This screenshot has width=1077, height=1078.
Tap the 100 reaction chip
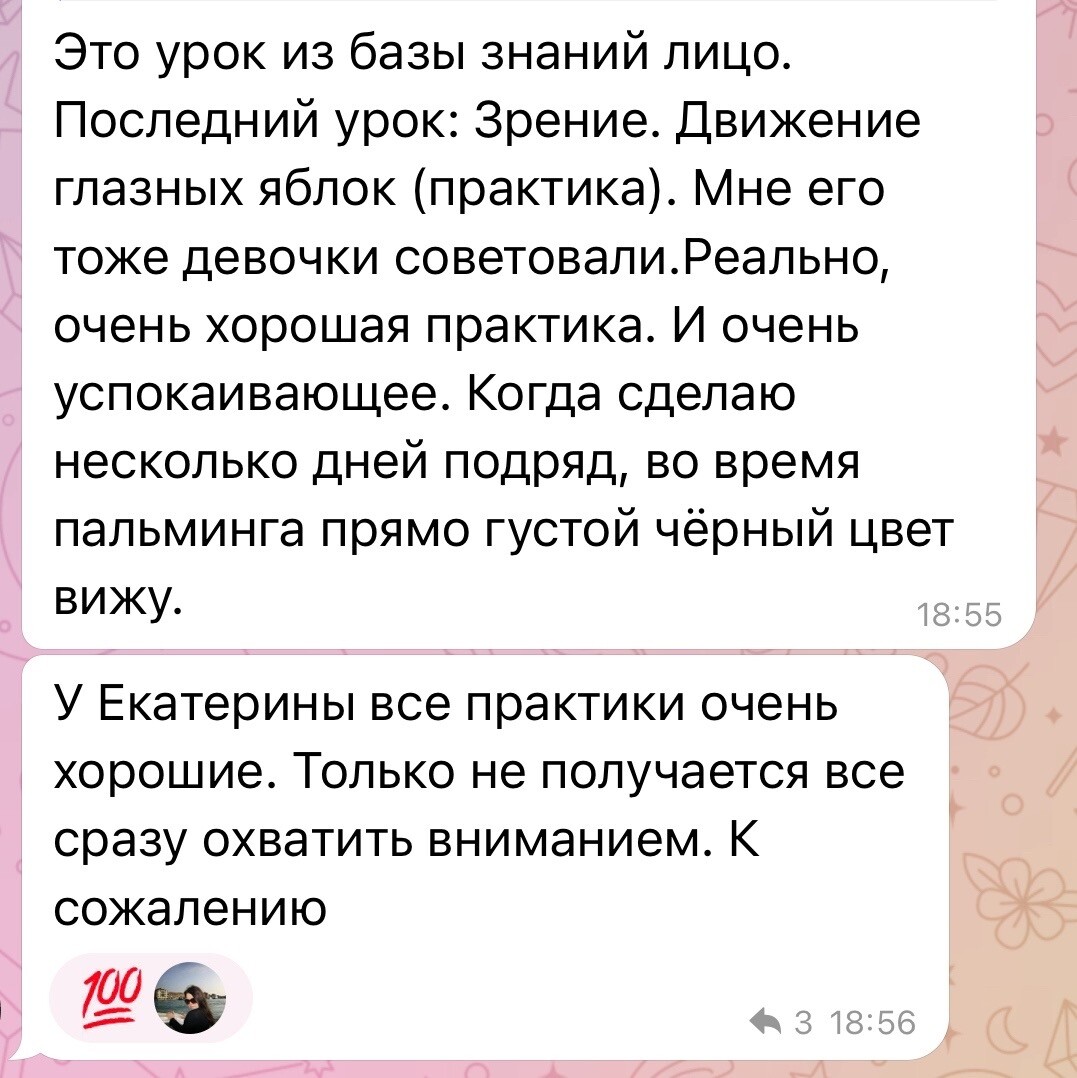click(150, 998)
